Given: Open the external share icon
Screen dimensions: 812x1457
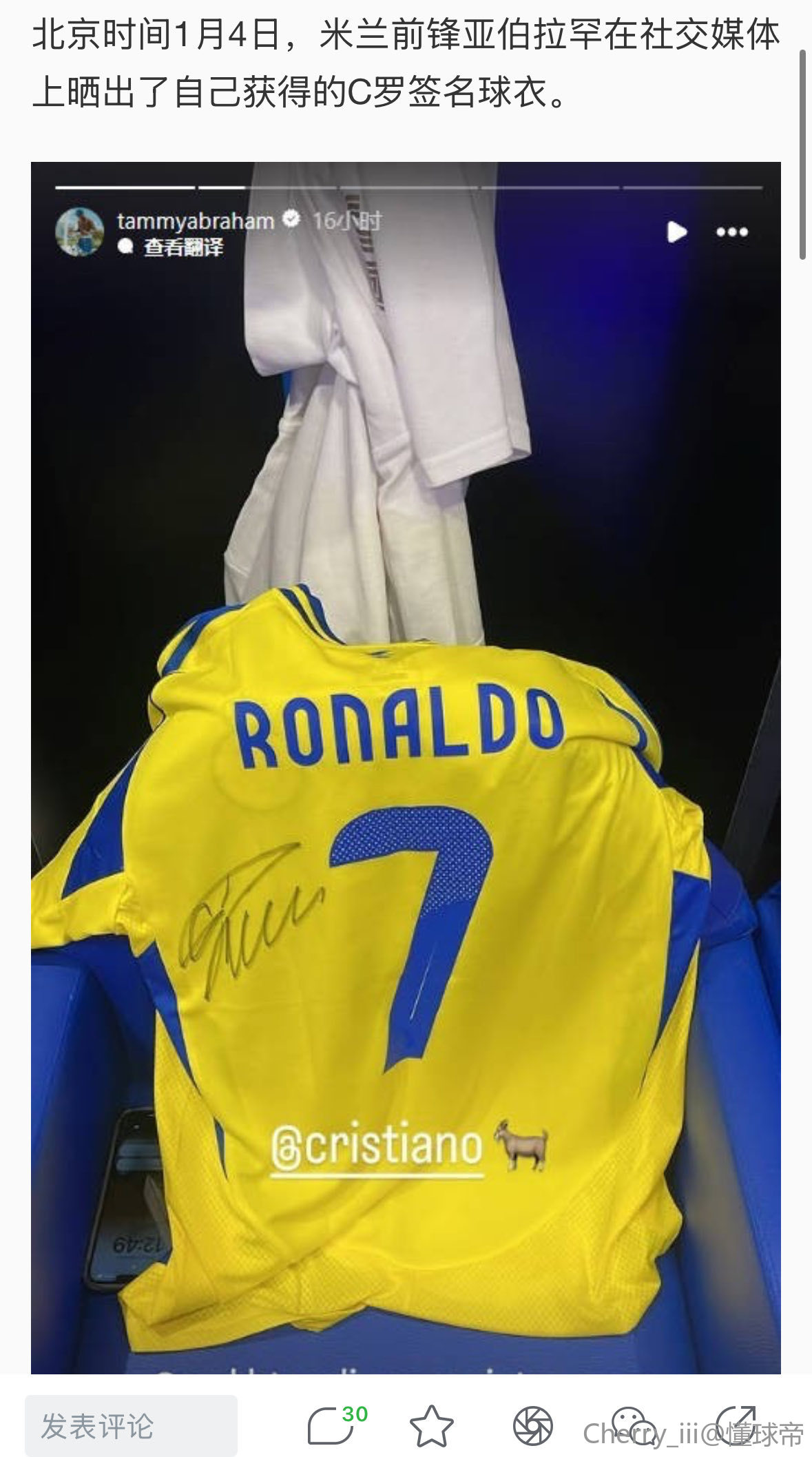Looking at the screenshot, I should click(x=737, y=1423).
